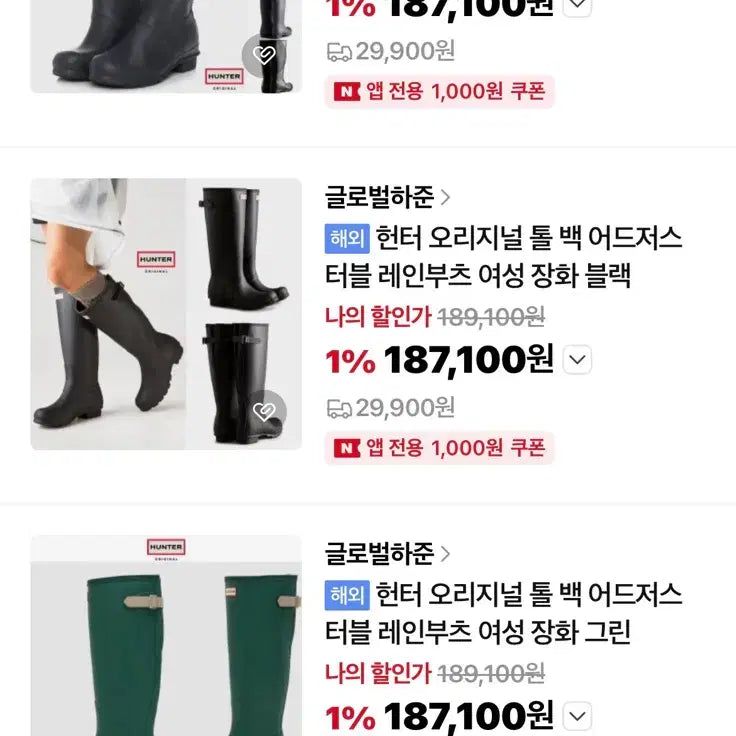The width and height of the screenshot is (736, 736).
Task: Open the black Hunter boots product image
Action: pyautogui.click(x=165, y=314)
